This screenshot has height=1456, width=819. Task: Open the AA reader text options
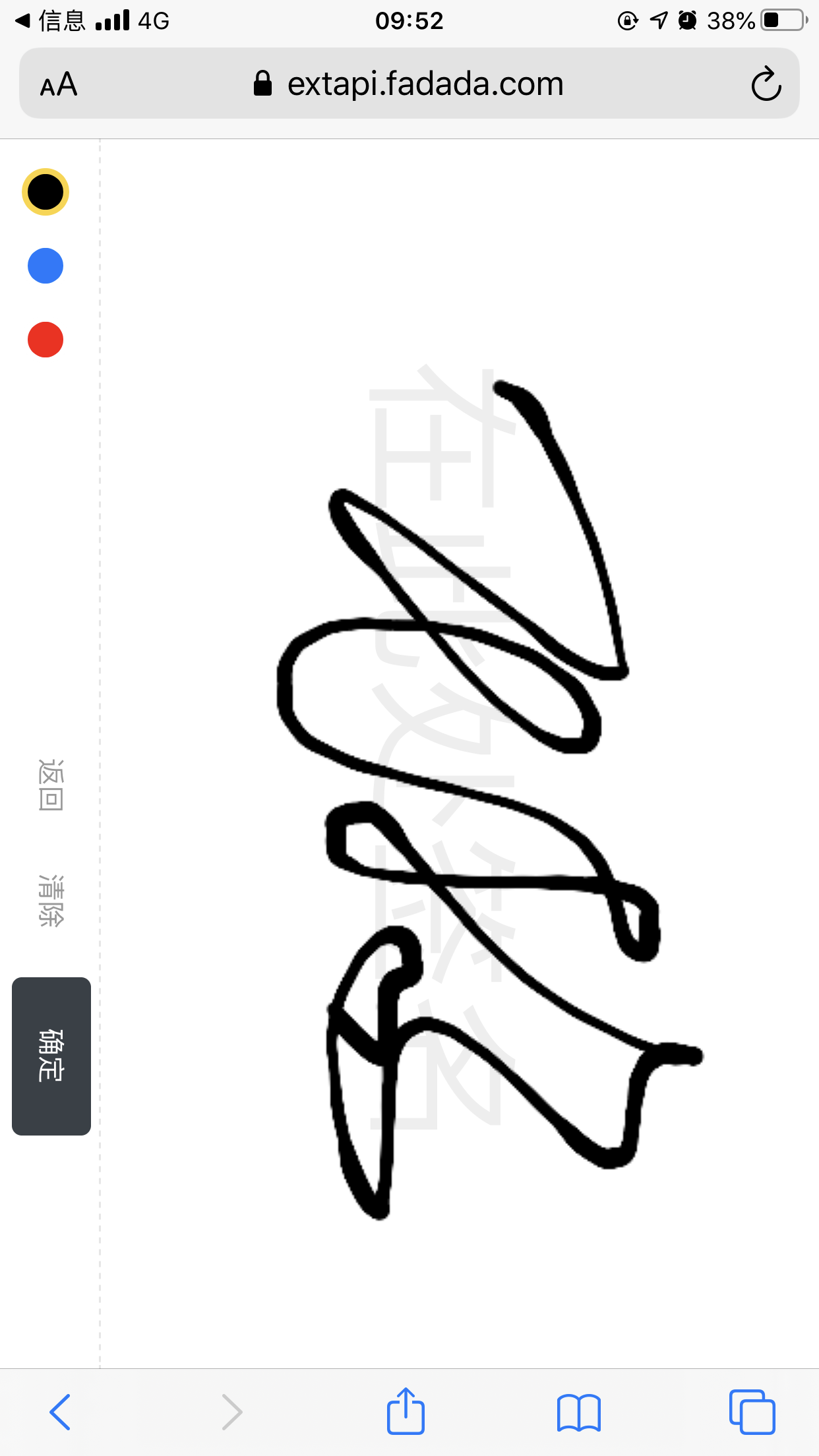point(59,84)
